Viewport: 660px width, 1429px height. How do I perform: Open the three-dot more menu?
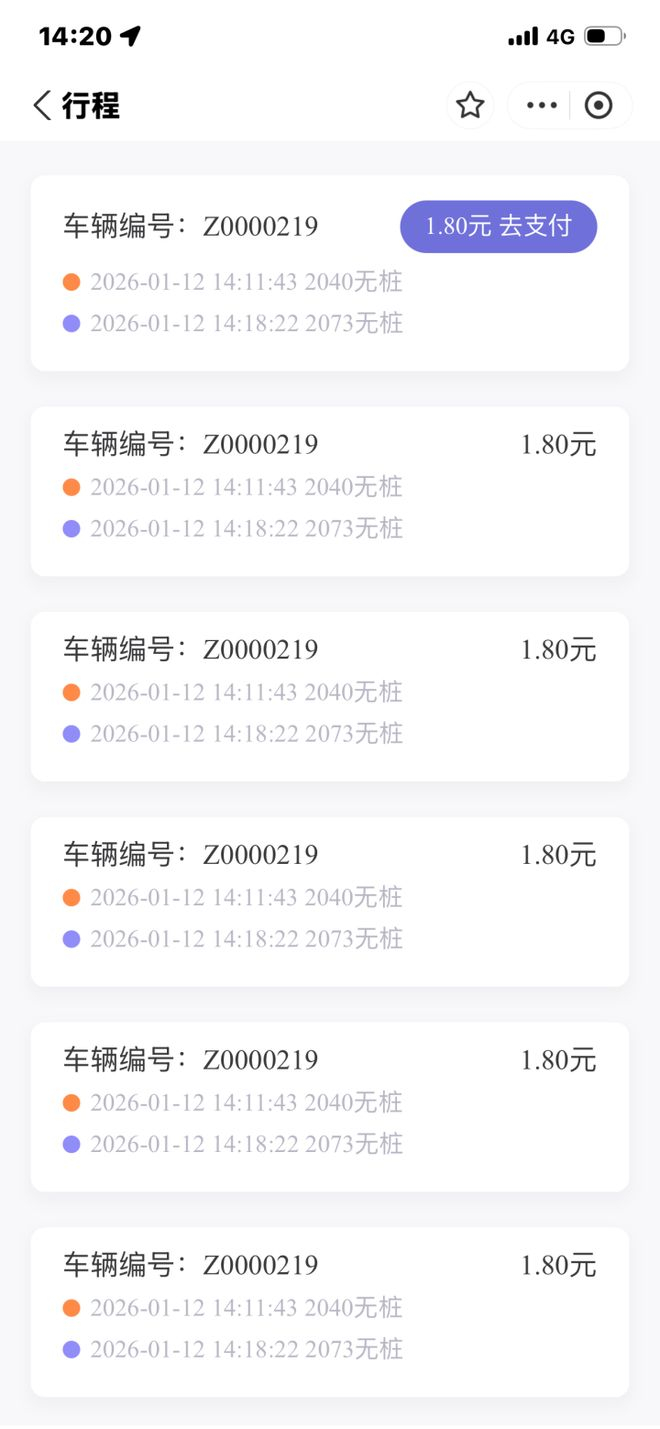[x=541, y=105]
